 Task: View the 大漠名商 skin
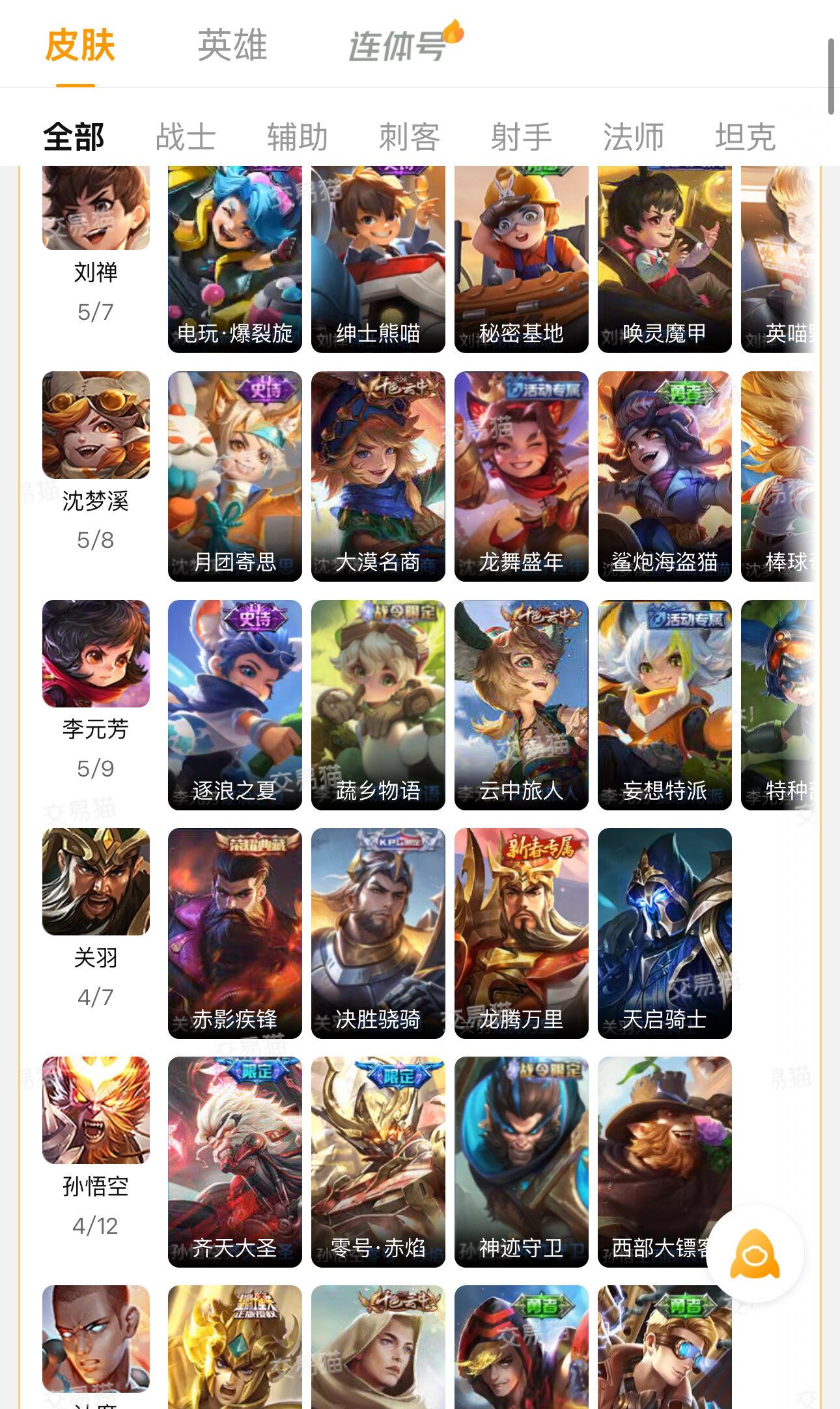[378, 476]
